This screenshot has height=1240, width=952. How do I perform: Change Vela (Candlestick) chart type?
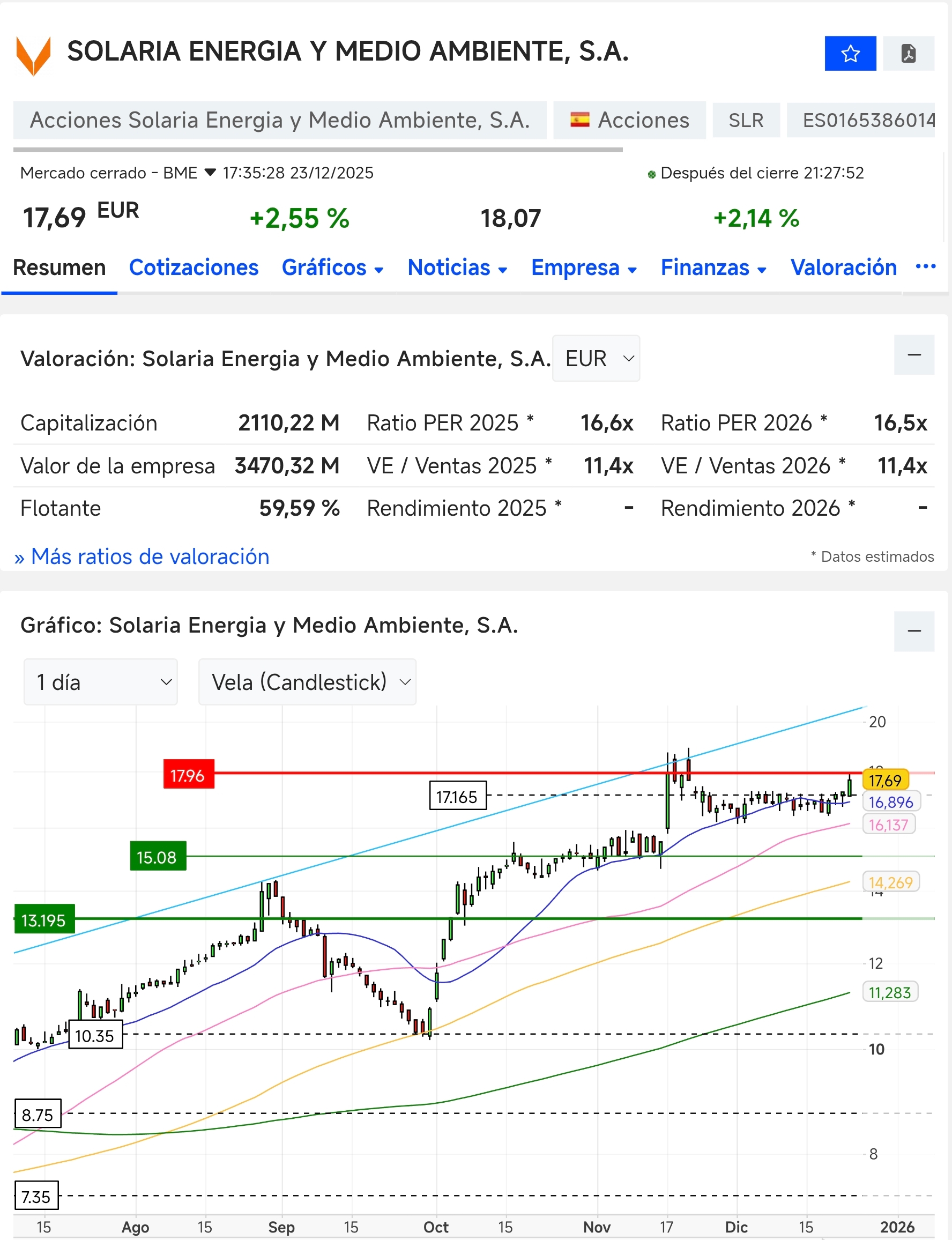pos(307,682)
